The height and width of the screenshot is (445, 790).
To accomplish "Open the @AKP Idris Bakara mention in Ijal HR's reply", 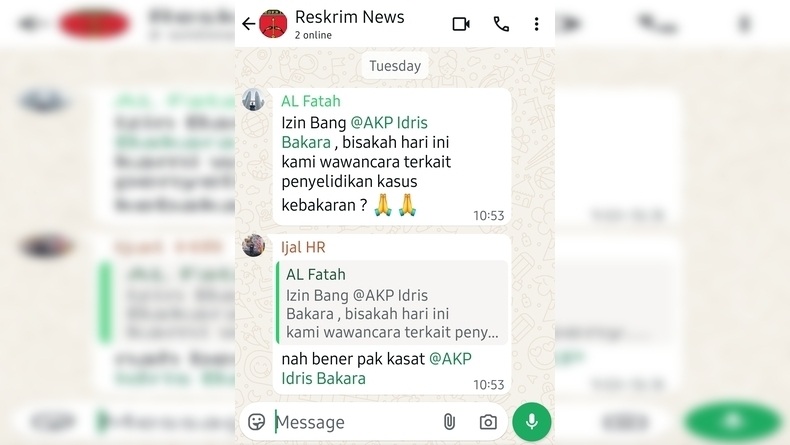I will pyautogui.click(x=464, y=358).
